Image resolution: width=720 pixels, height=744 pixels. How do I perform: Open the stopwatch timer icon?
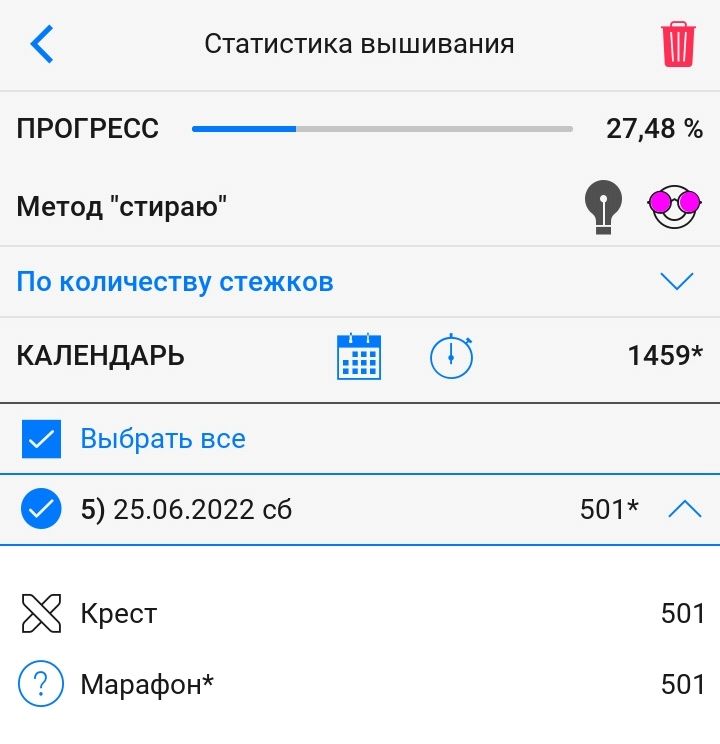coord(451,356)
